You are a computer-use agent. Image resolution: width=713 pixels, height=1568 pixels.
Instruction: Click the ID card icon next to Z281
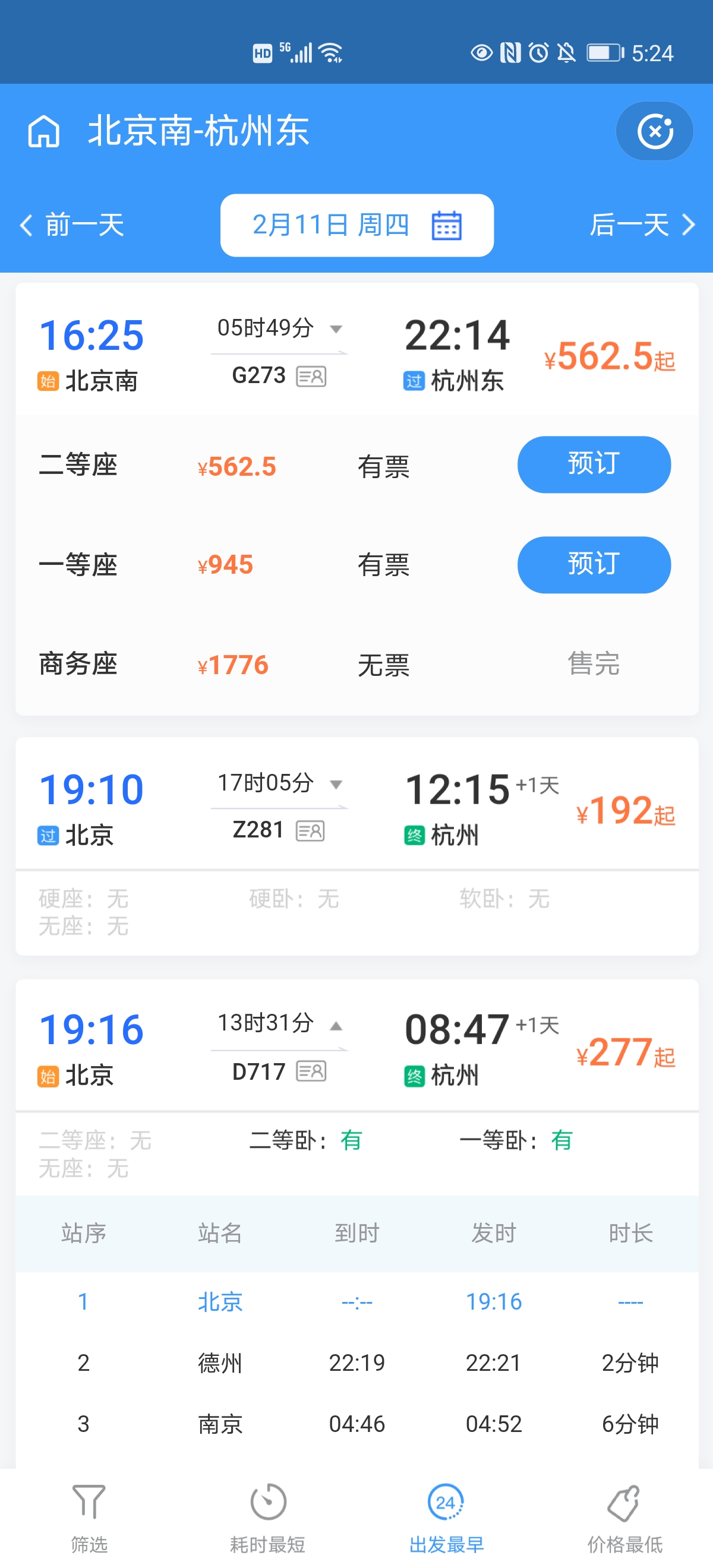tap(312, 830)
